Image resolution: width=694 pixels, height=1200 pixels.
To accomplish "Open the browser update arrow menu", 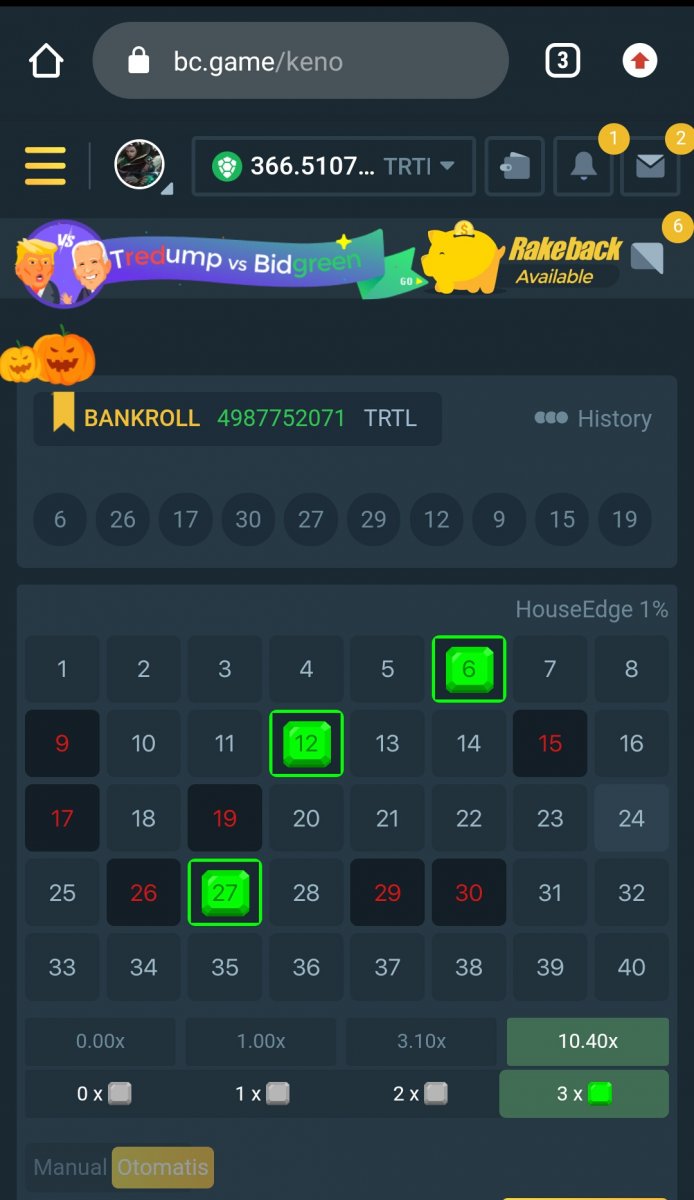I will 640,61.
